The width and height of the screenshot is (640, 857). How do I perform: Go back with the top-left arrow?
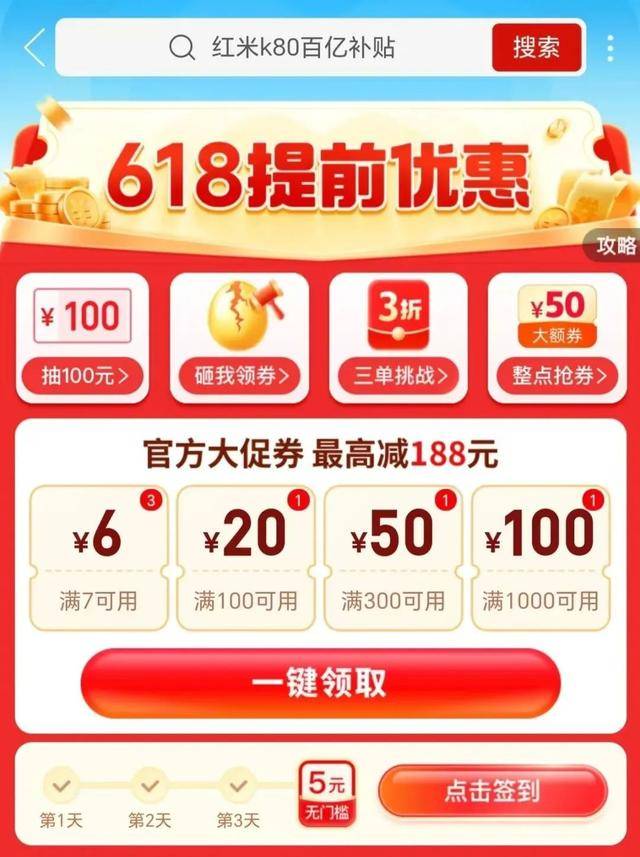pyautogui.click(x=35, y=48)
